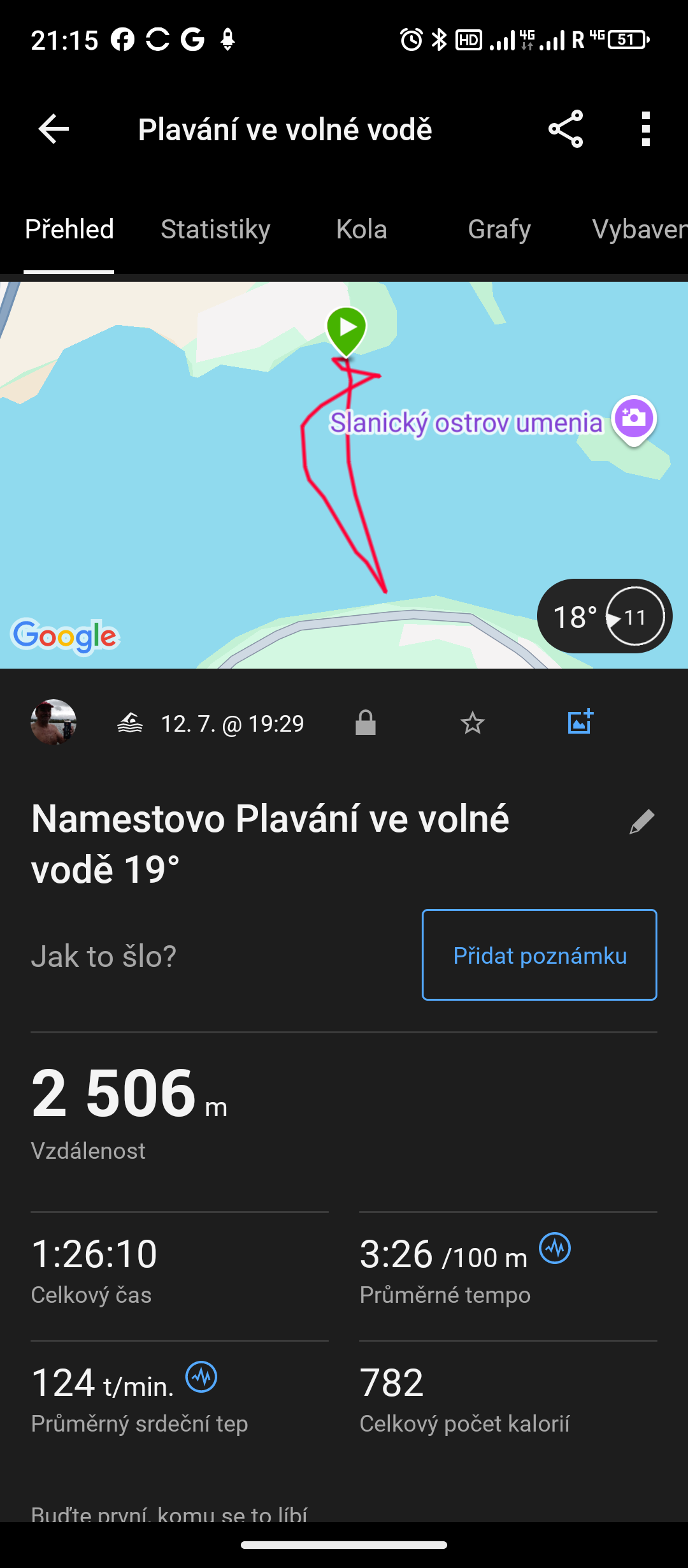
Task: Open the Kola tab
Action: (x=361, y=229)
